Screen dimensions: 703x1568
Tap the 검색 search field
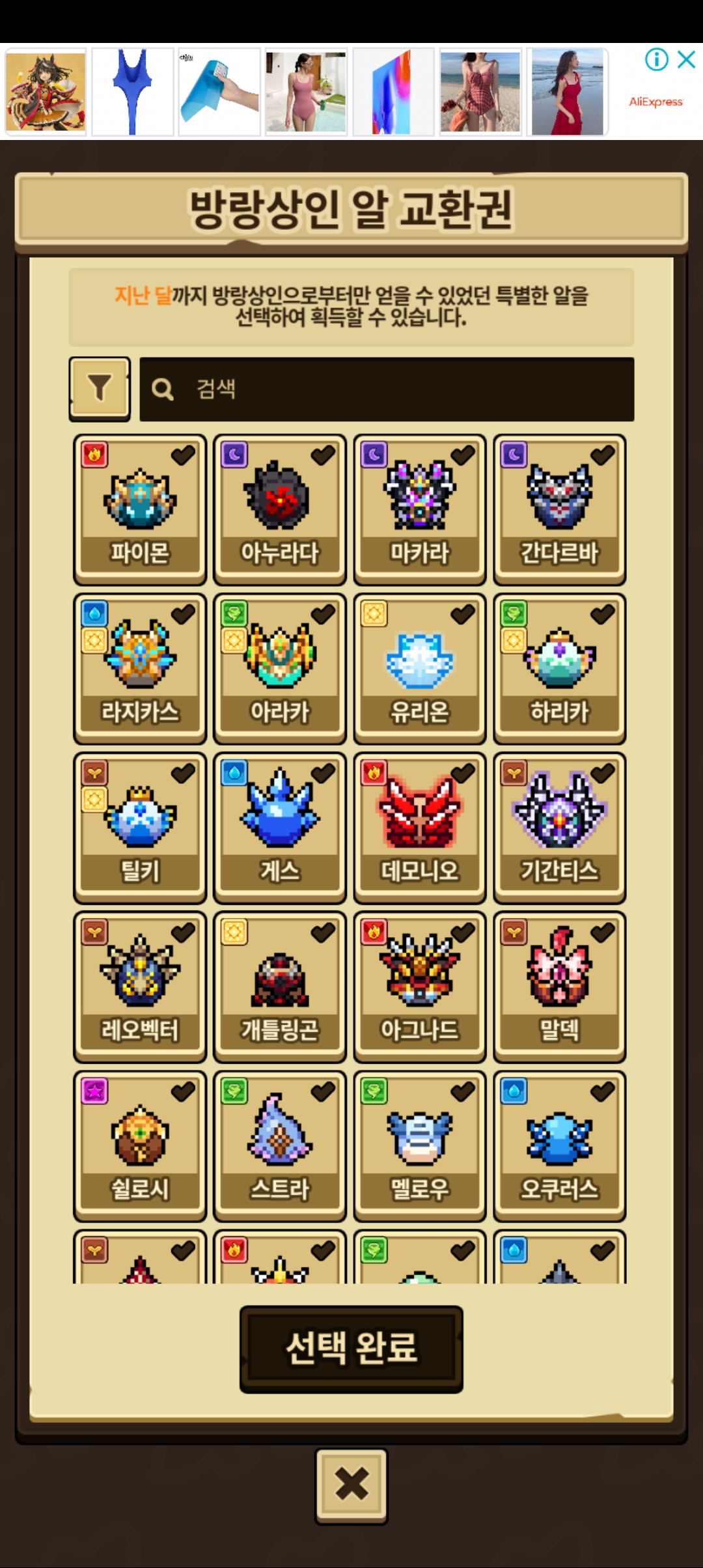(x=387, y=389)
